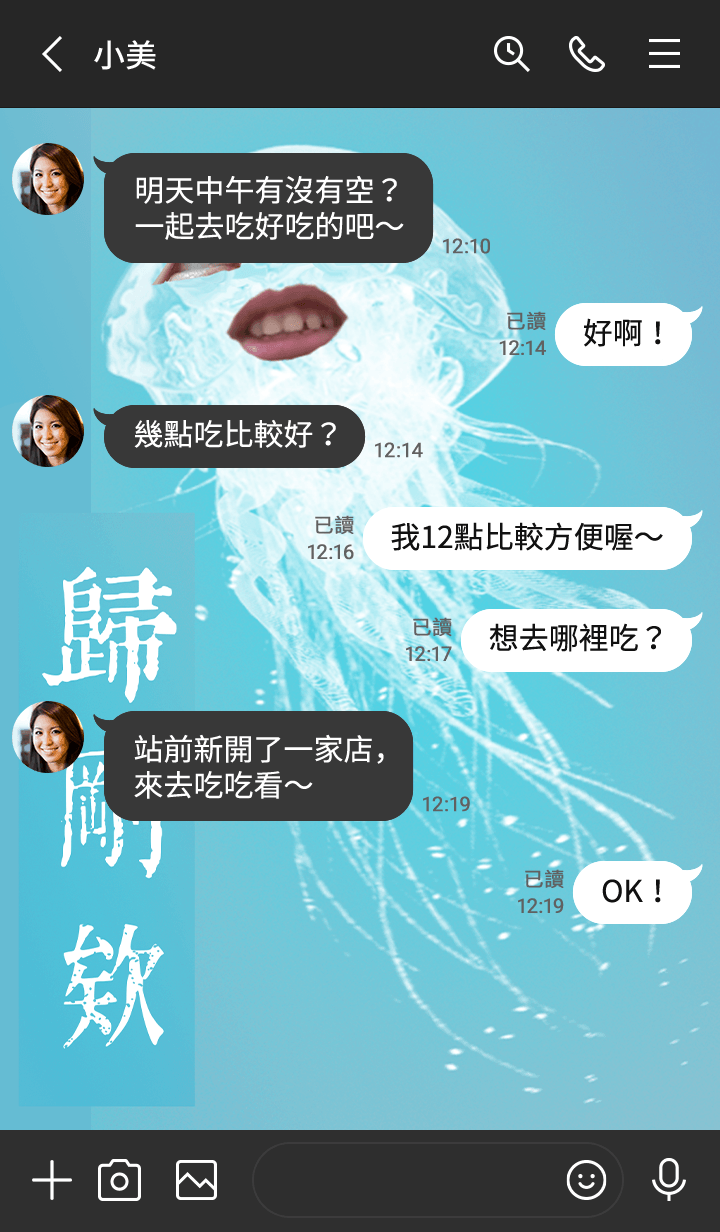Record a voice message with the microphone
Viewport: 720px width, 1232px height.
click(x=668, y=1181)
